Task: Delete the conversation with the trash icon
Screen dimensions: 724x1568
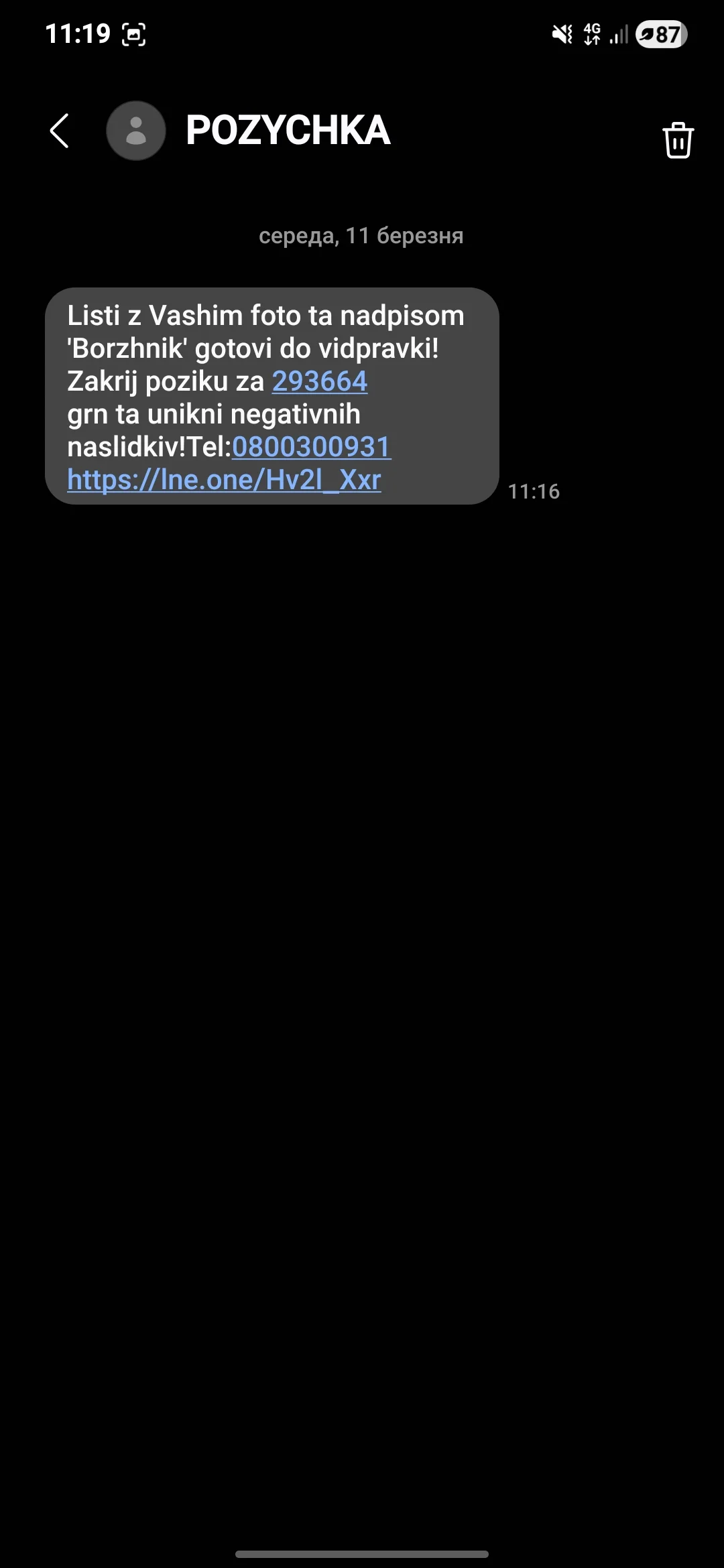Action: [x=678, y=140]
